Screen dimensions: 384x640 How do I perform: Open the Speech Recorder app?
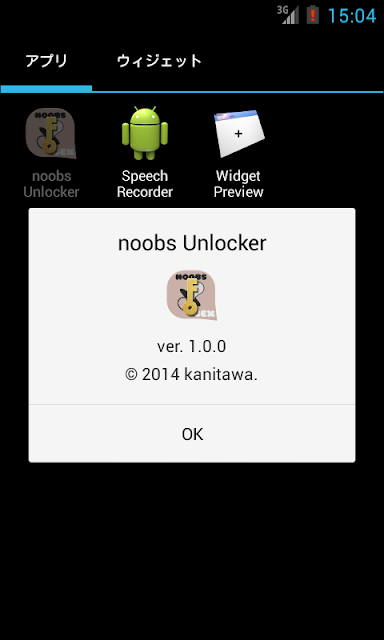coord(145,152)
